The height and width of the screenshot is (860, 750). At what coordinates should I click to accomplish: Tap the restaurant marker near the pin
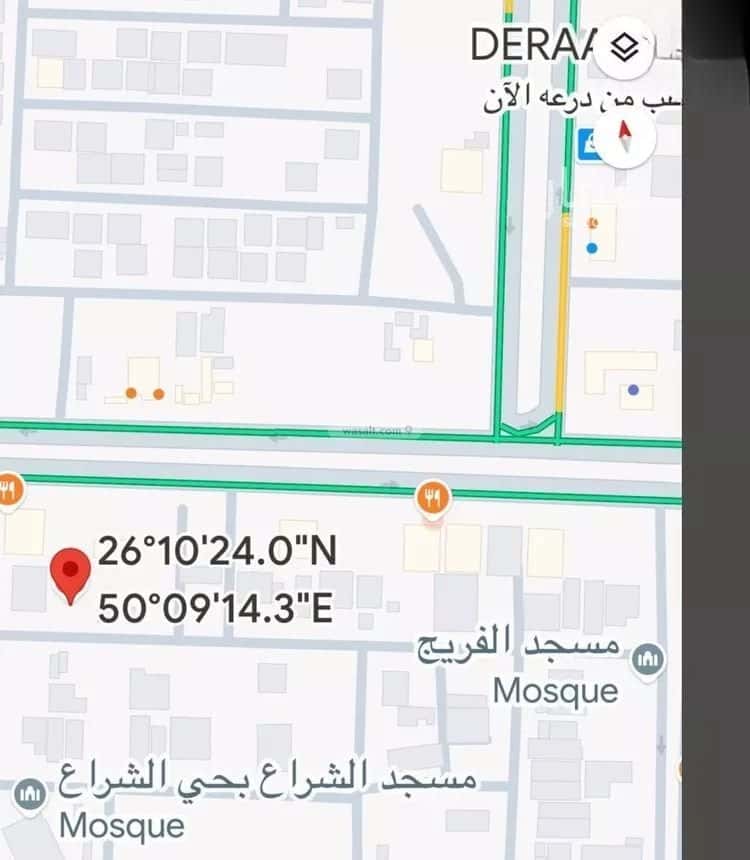point(10,491)
